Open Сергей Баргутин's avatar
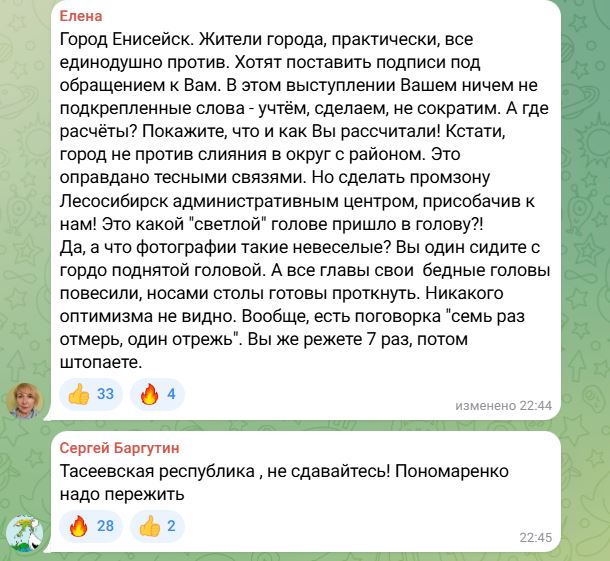 click(x=25, y=531)
